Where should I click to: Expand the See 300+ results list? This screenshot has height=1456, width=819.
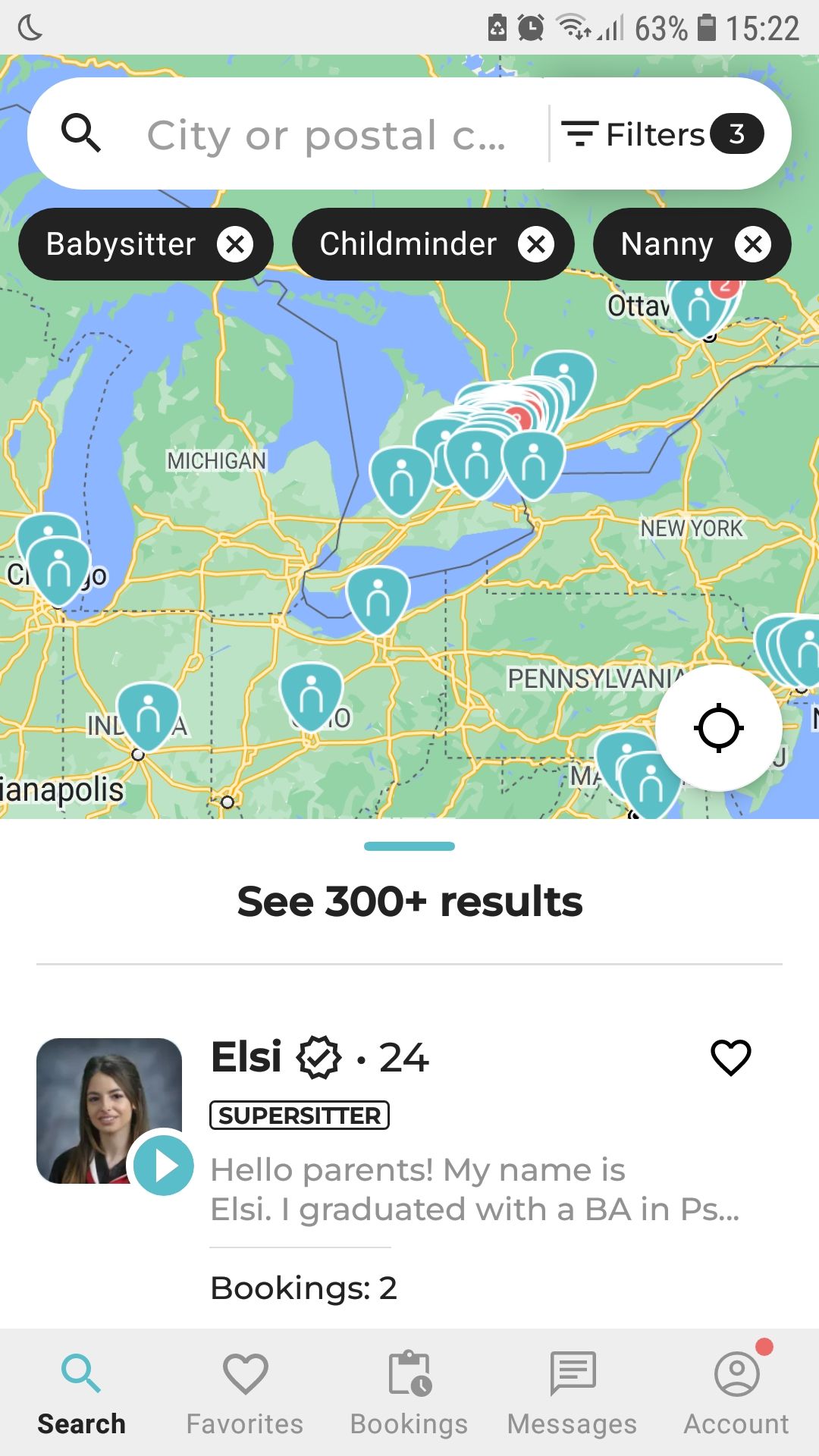409,901
